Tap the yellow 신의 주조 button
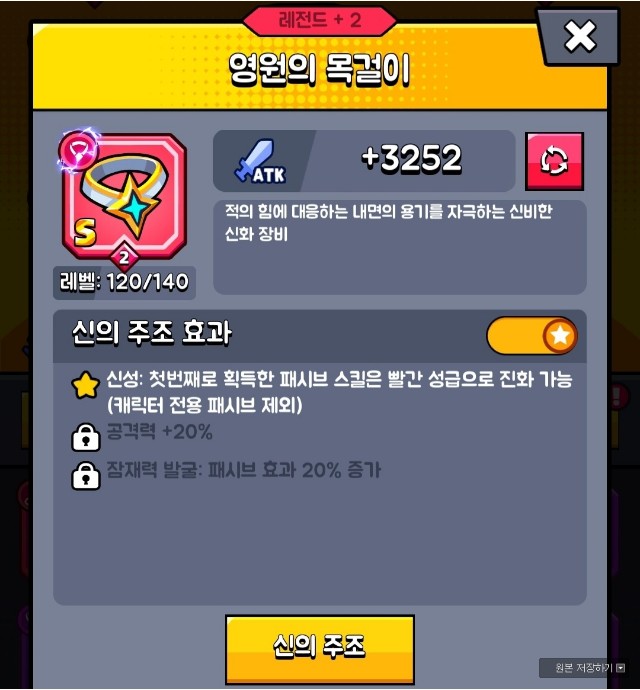 [320, 647]
